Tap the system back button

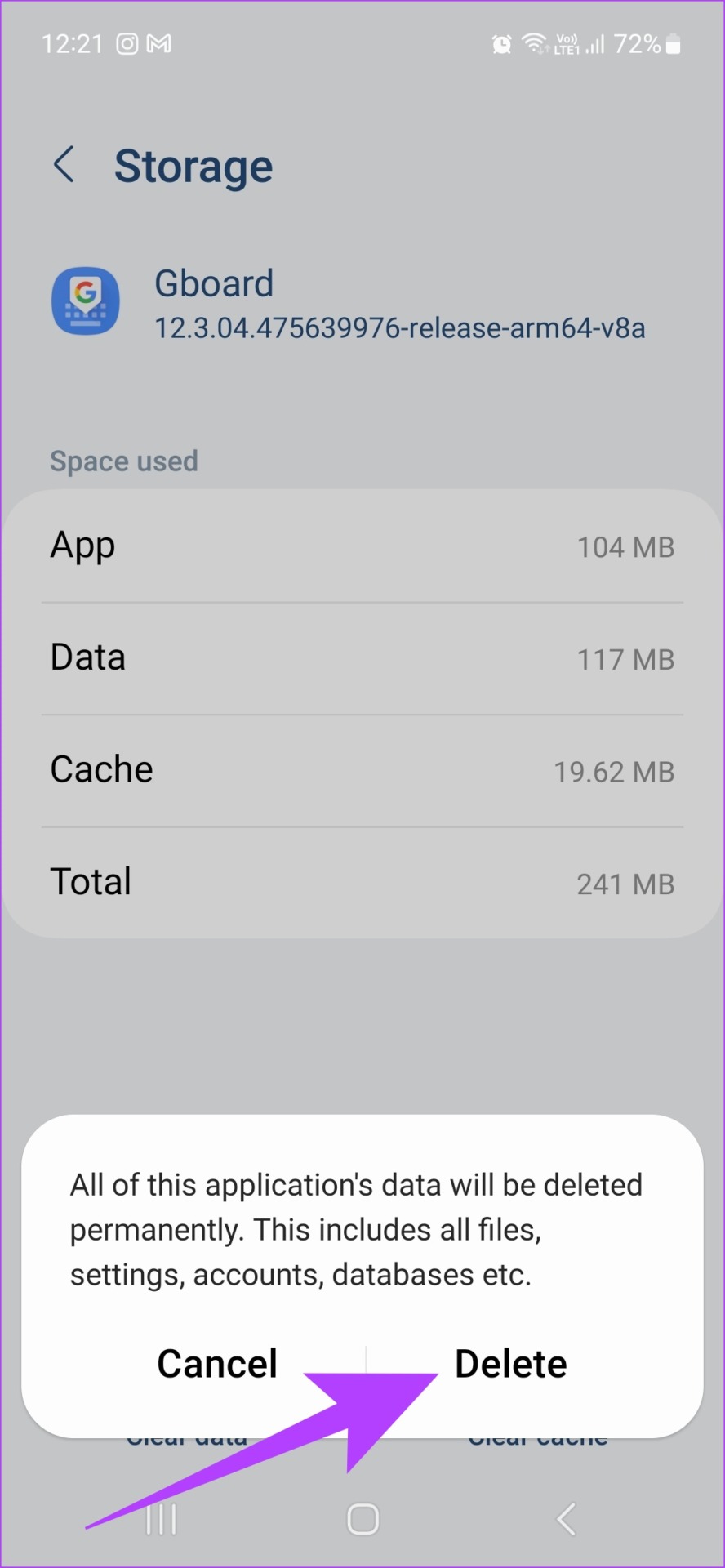pos(566,1519)
